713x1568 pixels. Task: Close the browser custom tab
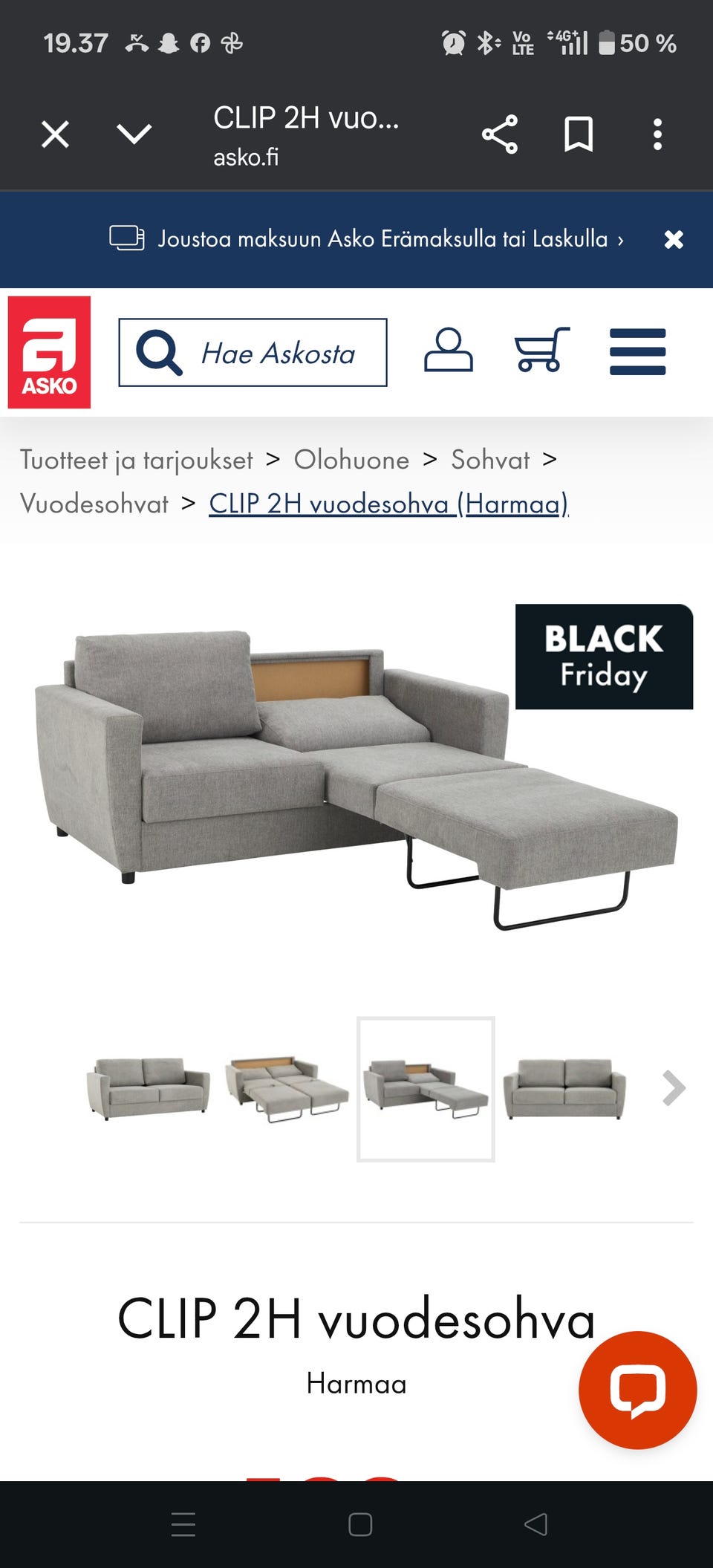coord(55,135)
